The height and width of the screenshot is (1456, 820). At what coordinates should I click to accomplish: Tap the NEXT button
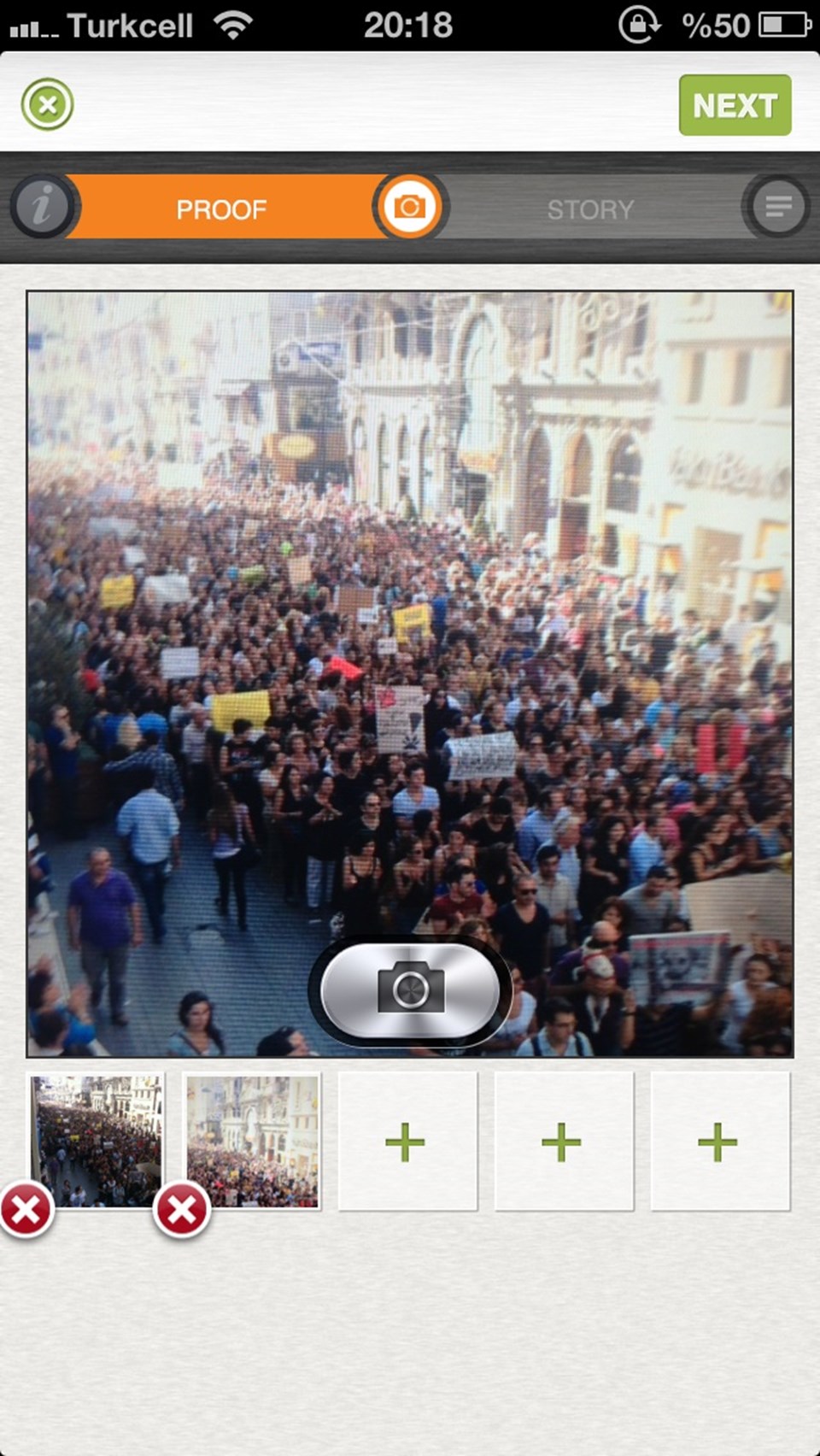coord(735,105)
